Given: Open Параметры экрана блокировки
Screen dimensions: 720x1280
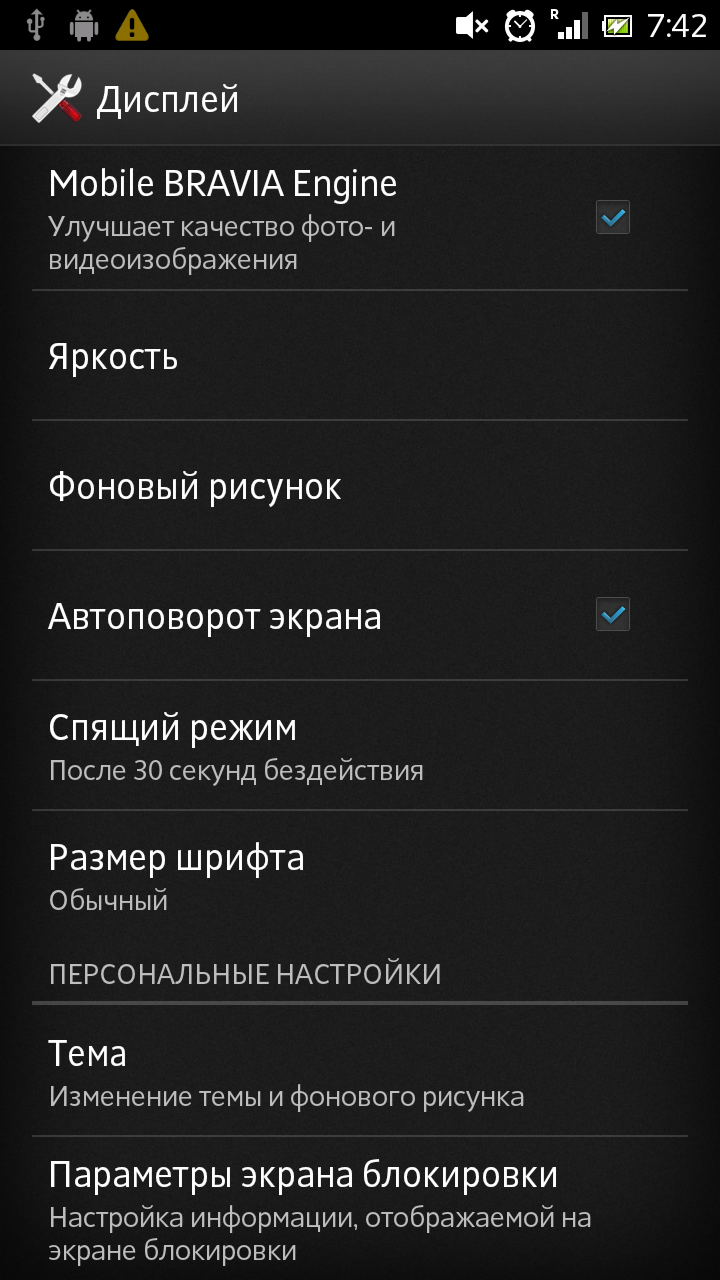Looking at the screenshot, I should (360, 1209).
